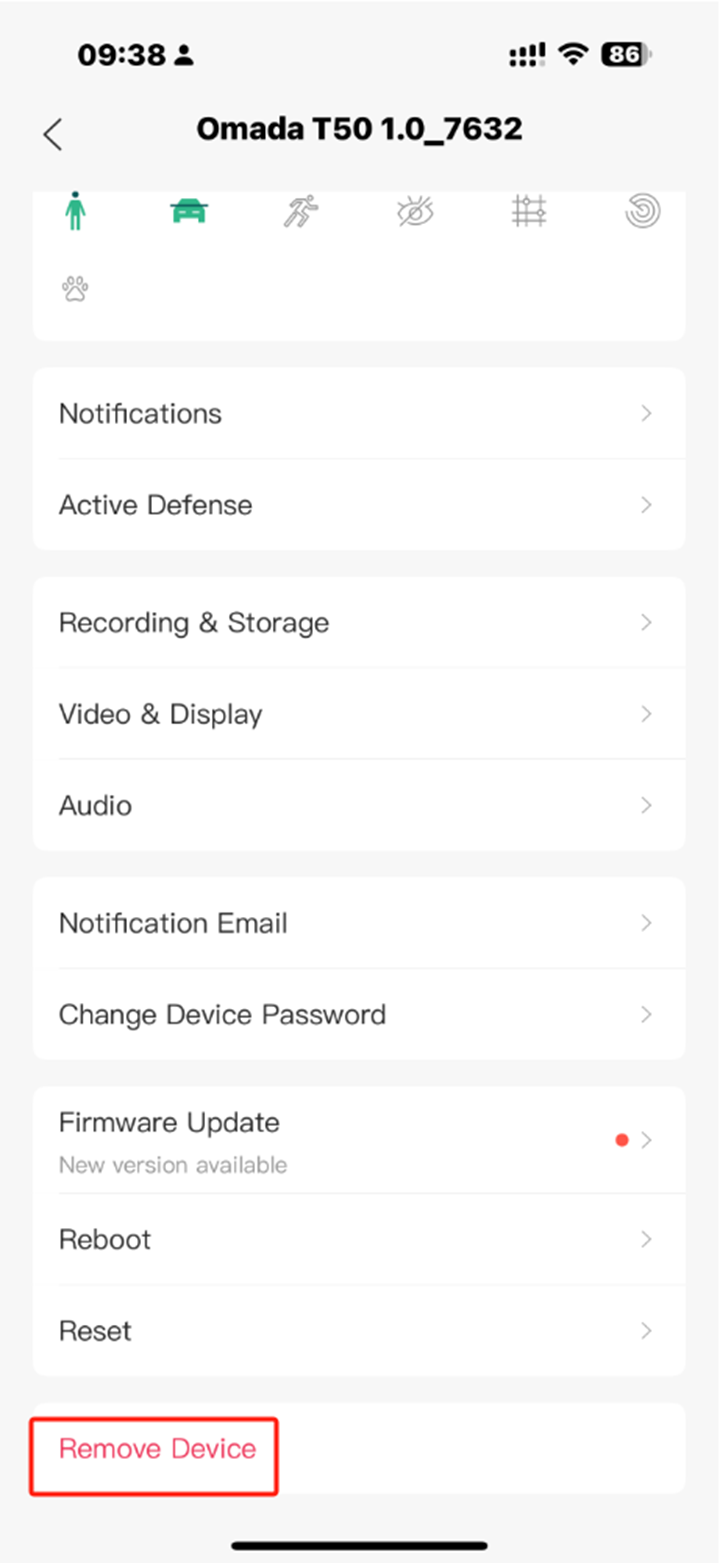Tap the line crossing grid icon
The width and height of the screenshot is (720, 1563).
click(x=528, y=212)
